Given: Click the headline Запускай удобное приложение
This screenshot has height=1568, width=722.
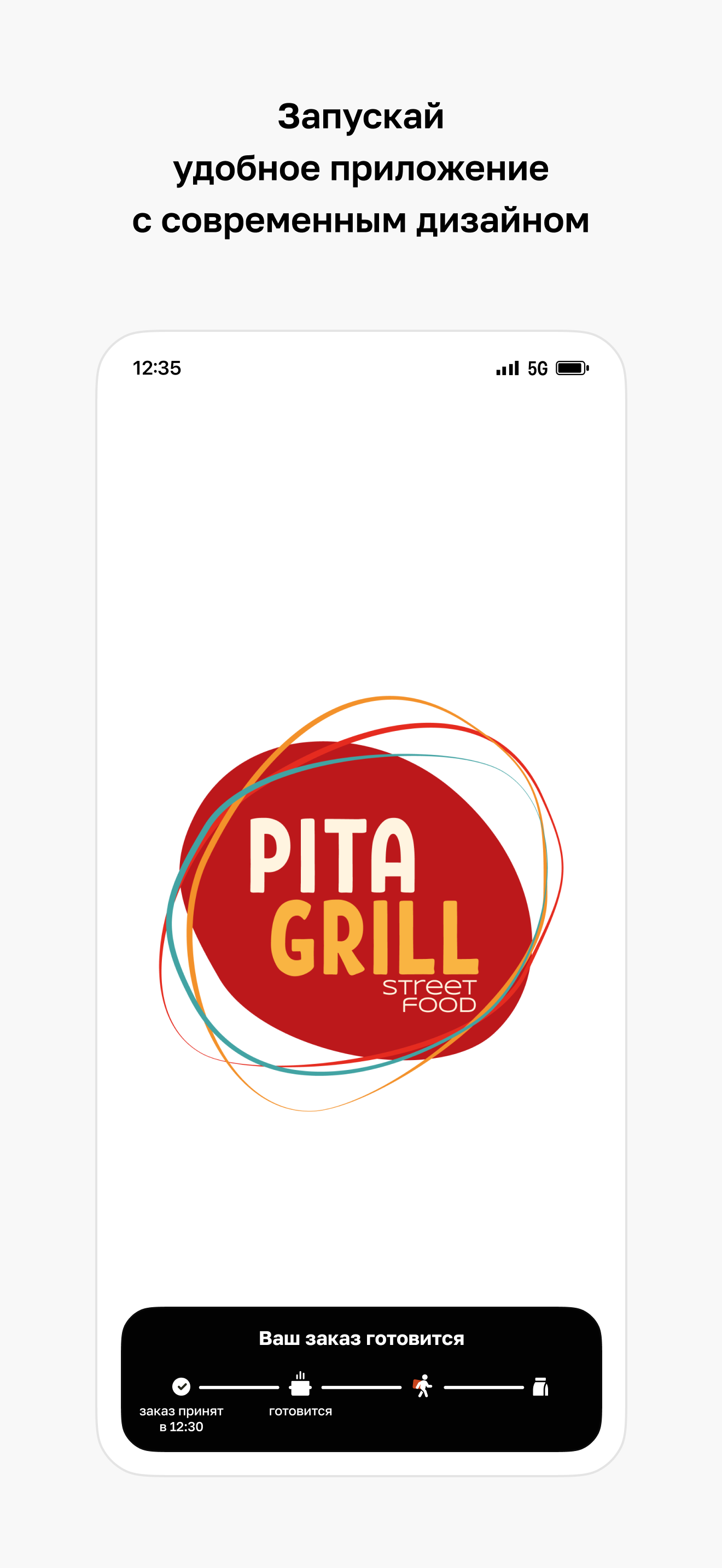Looking at the screenshot, I should coord(361,168).
